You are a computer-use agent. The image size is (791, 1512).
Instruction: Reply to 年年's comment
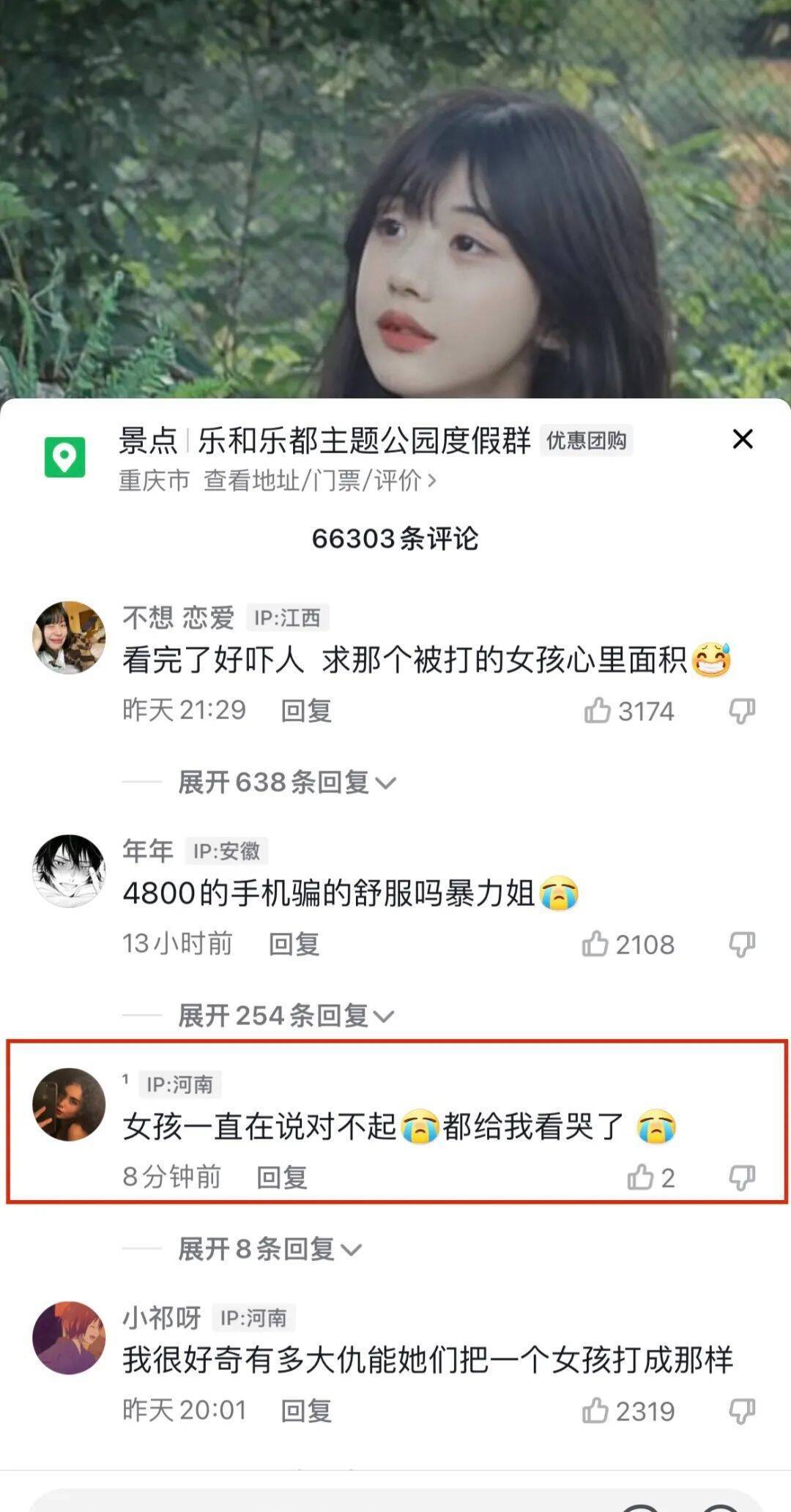tap(294, 944)
